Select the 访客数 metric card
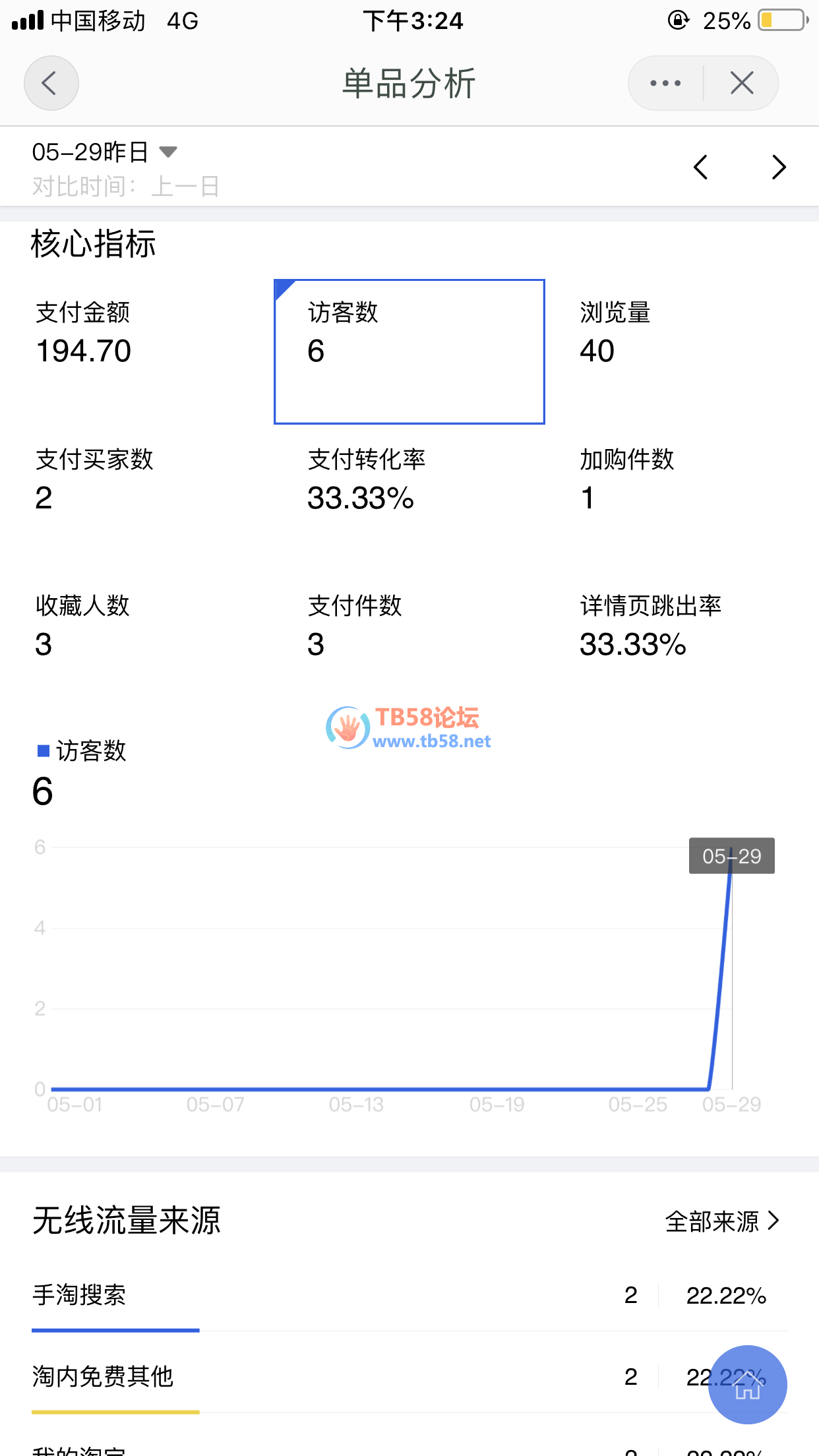Image resolution: width=819 pixels, height=1456 pixels. coord(409,351)
